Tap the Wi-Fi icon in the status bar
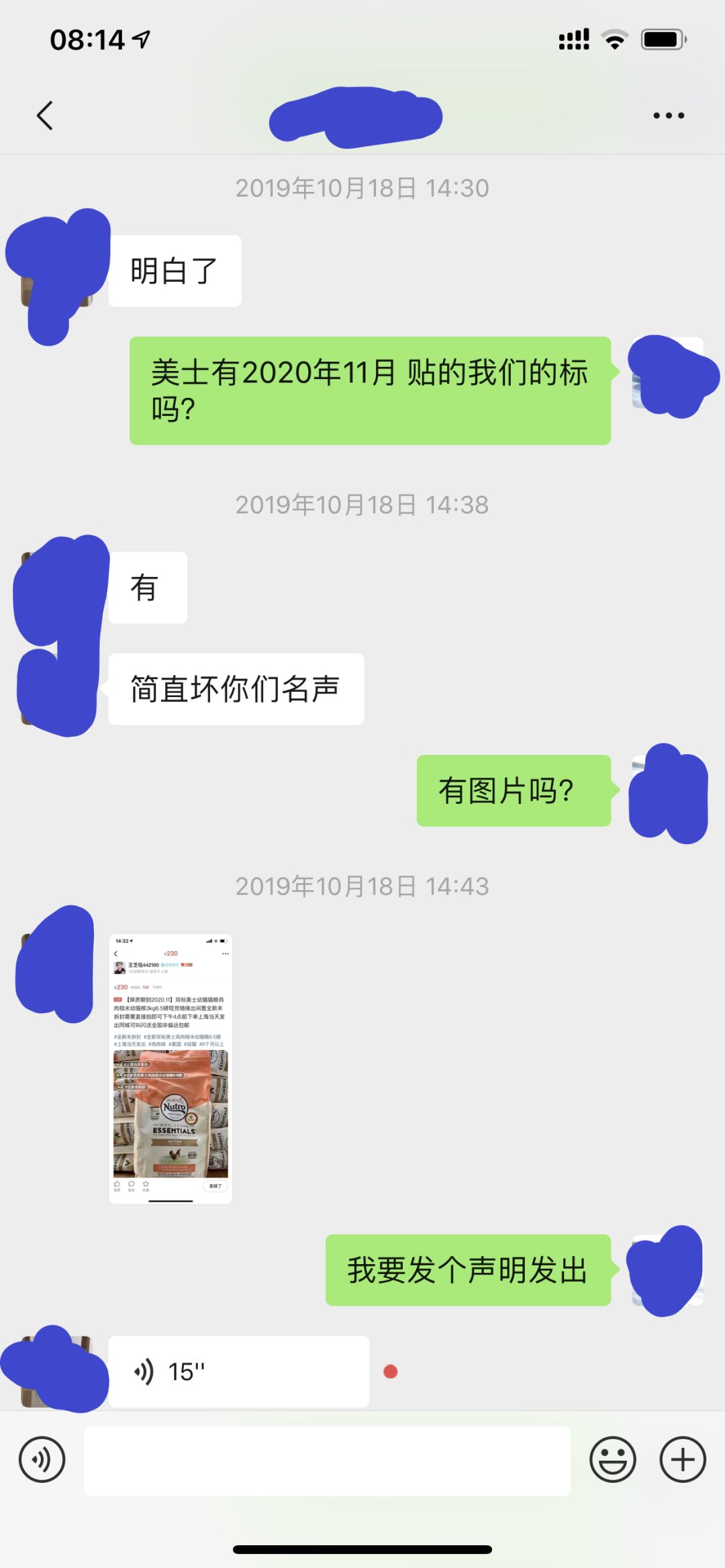Image resolution: width=725 pixels, height=1568 pixels. [x=616, y=40]
